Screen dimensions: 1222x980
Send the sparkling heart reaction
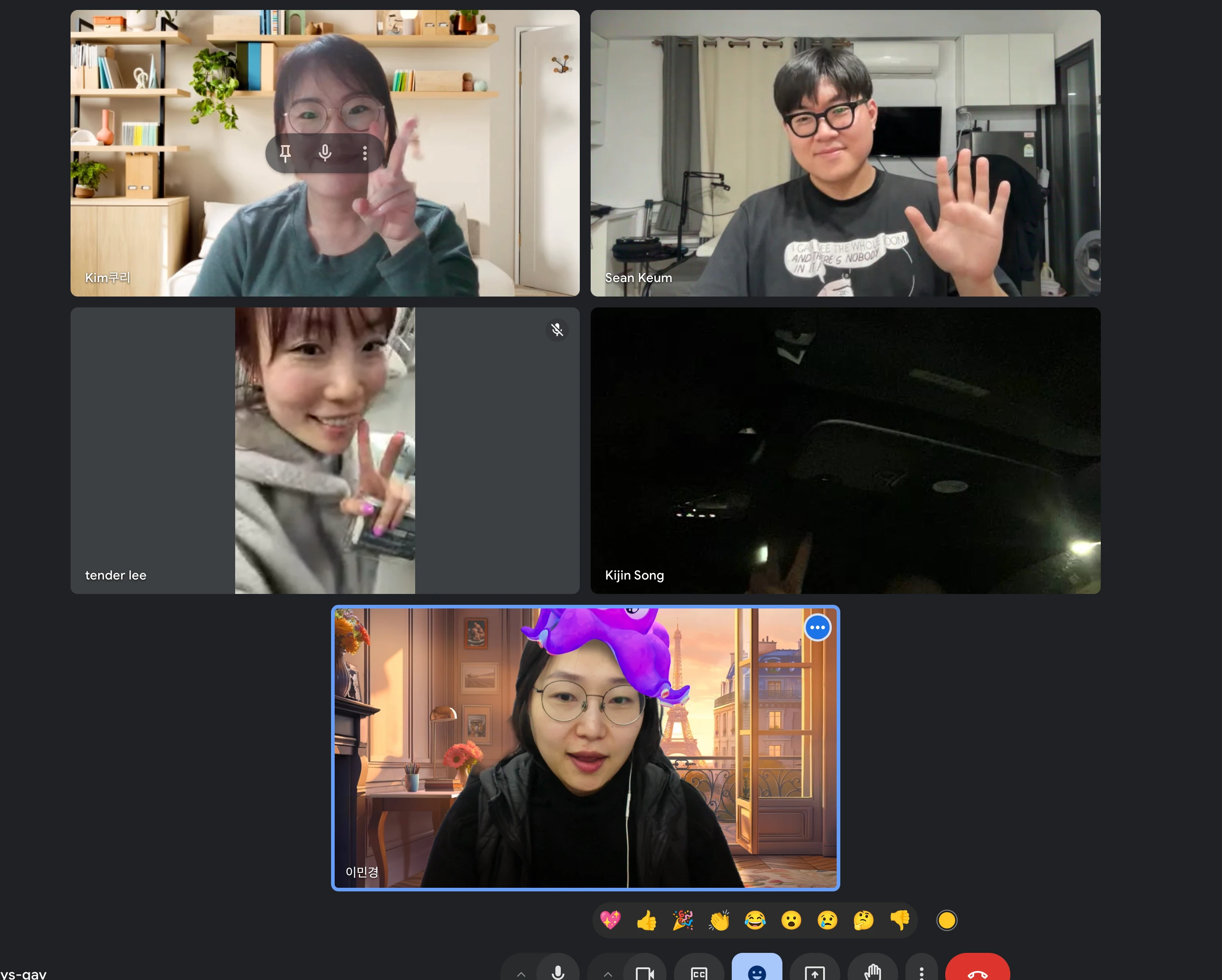pos(610,920)
